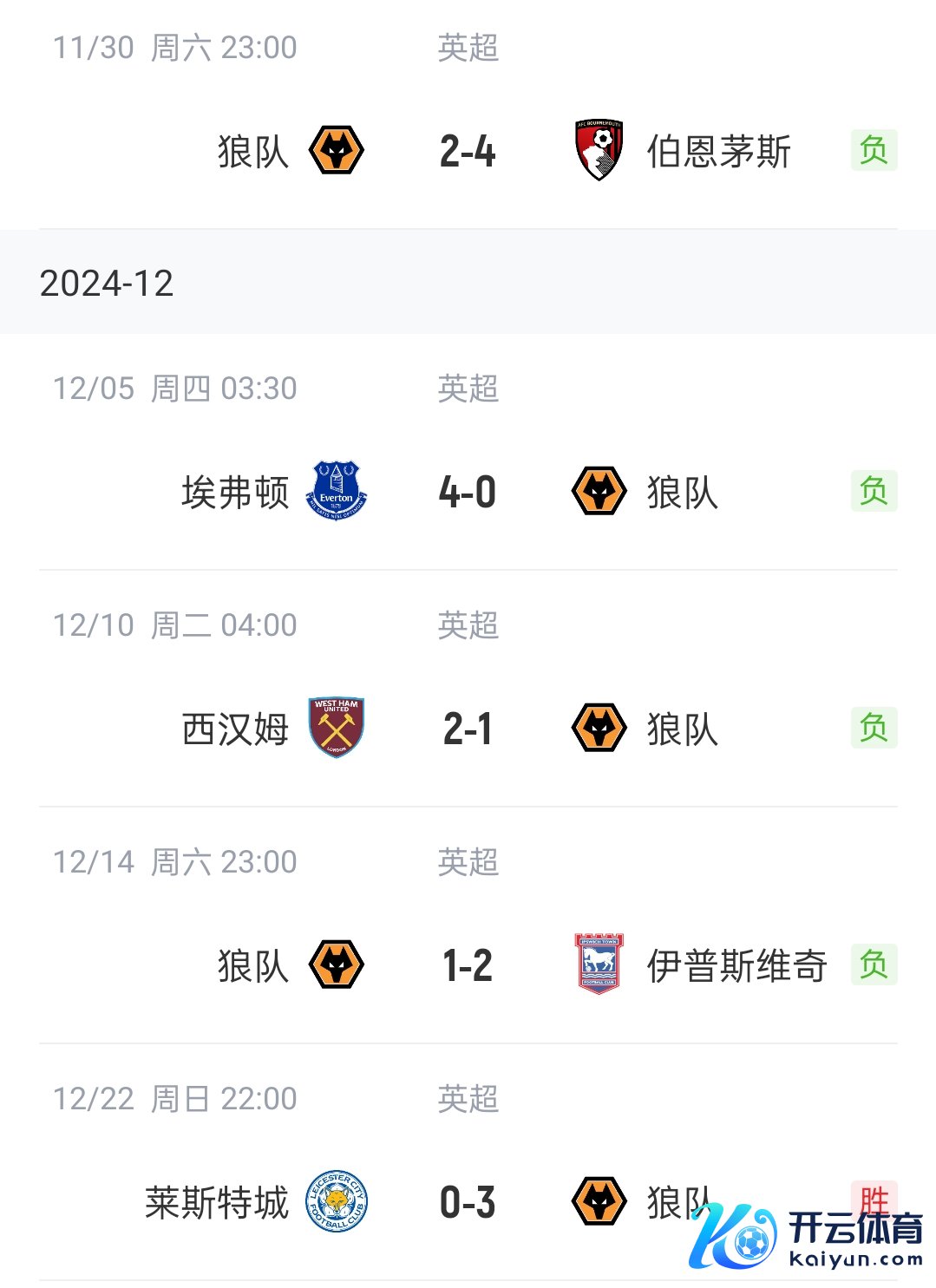Open the Everton 4-0 Wolves match
Screen dimensions: 936x1288
click(468, 492)
